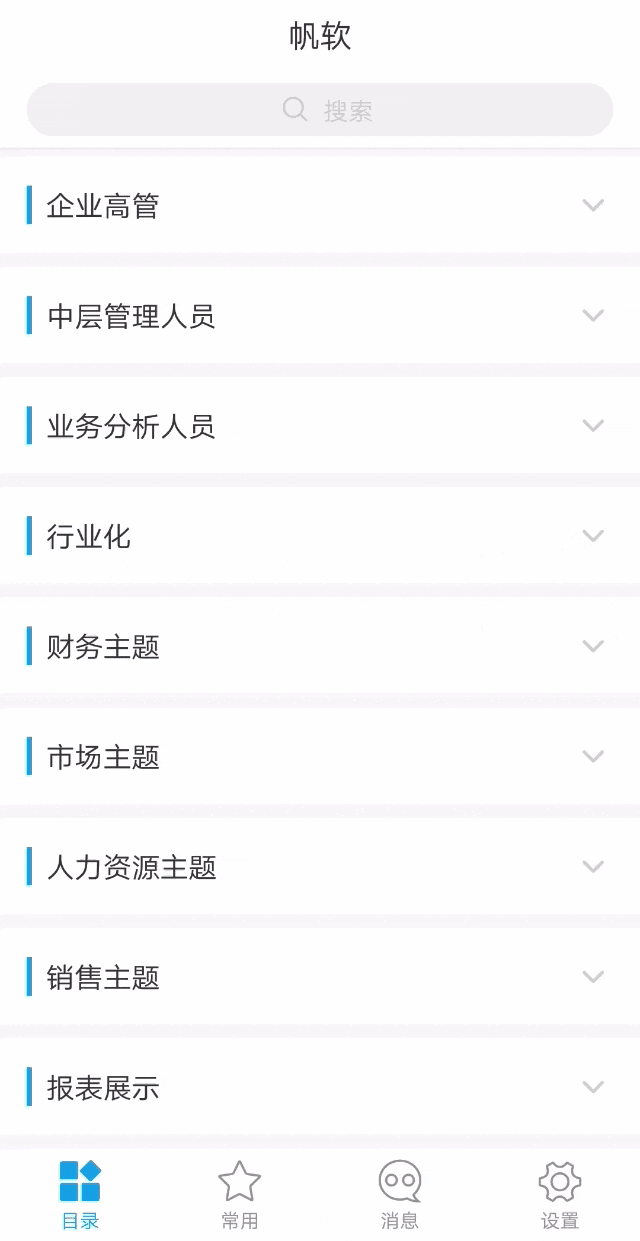The height and width of the screenshot is (1241, 640).
Task: Switch to the 目录 tab
Action: [x=80, y=1194]
